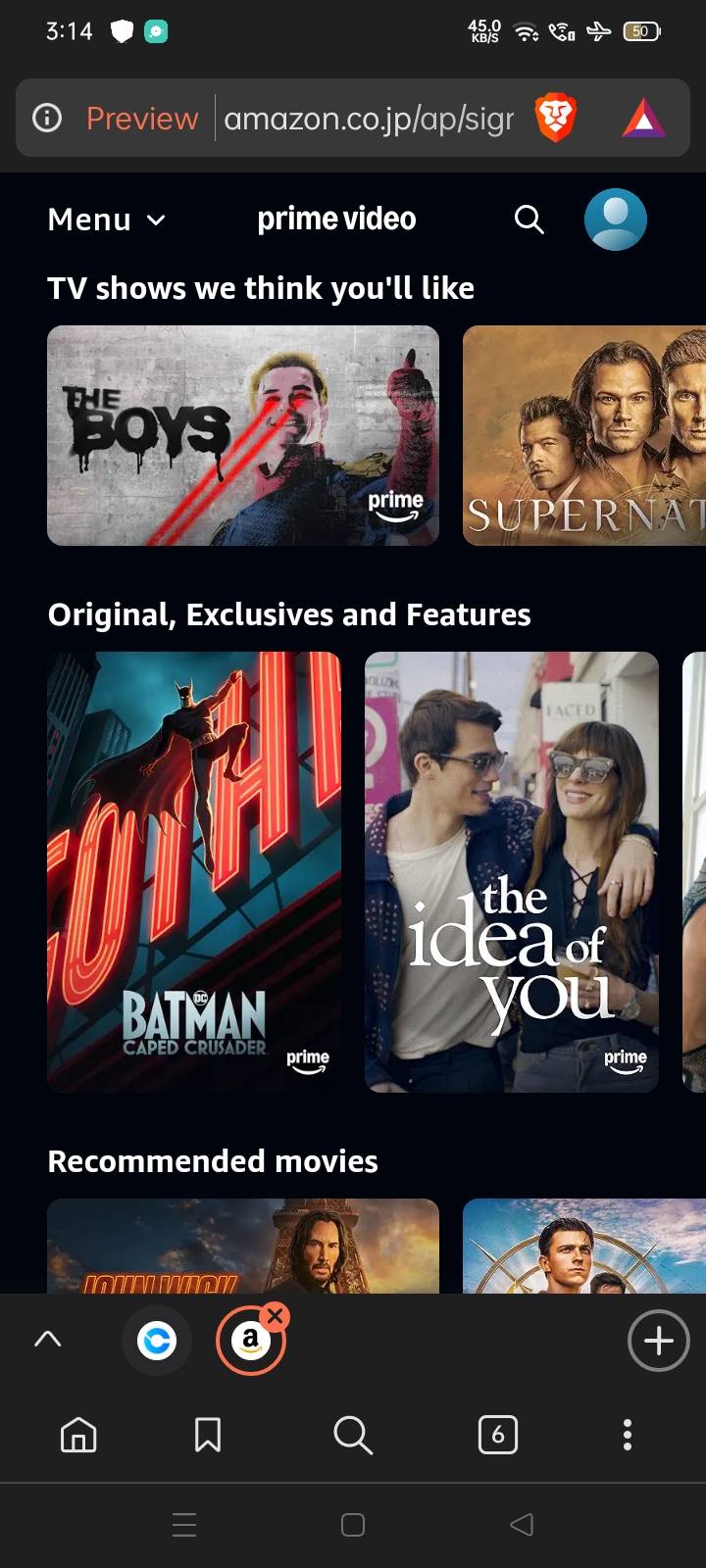Screen dimensions: 706x1568
Task: Switch to the blue C tab
Action: tap(157, 1340)
